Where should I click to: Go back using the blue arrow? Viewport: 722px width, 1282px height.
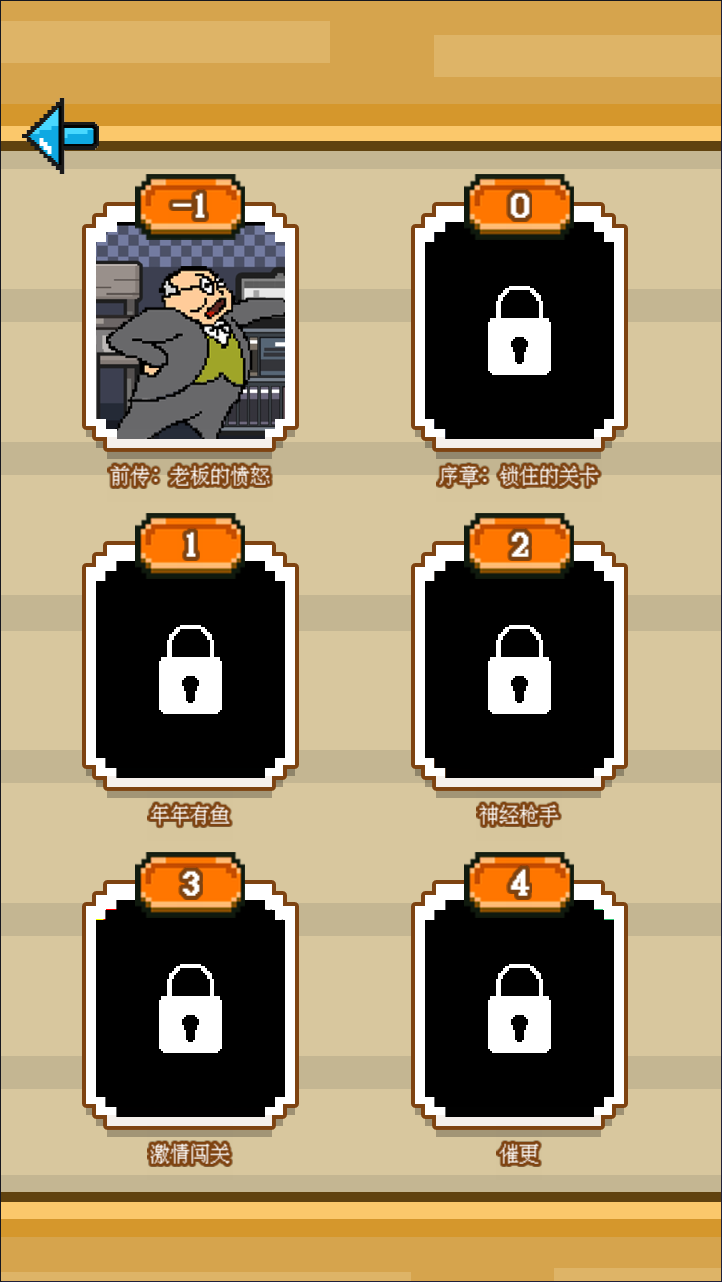(x=60, y=135)
